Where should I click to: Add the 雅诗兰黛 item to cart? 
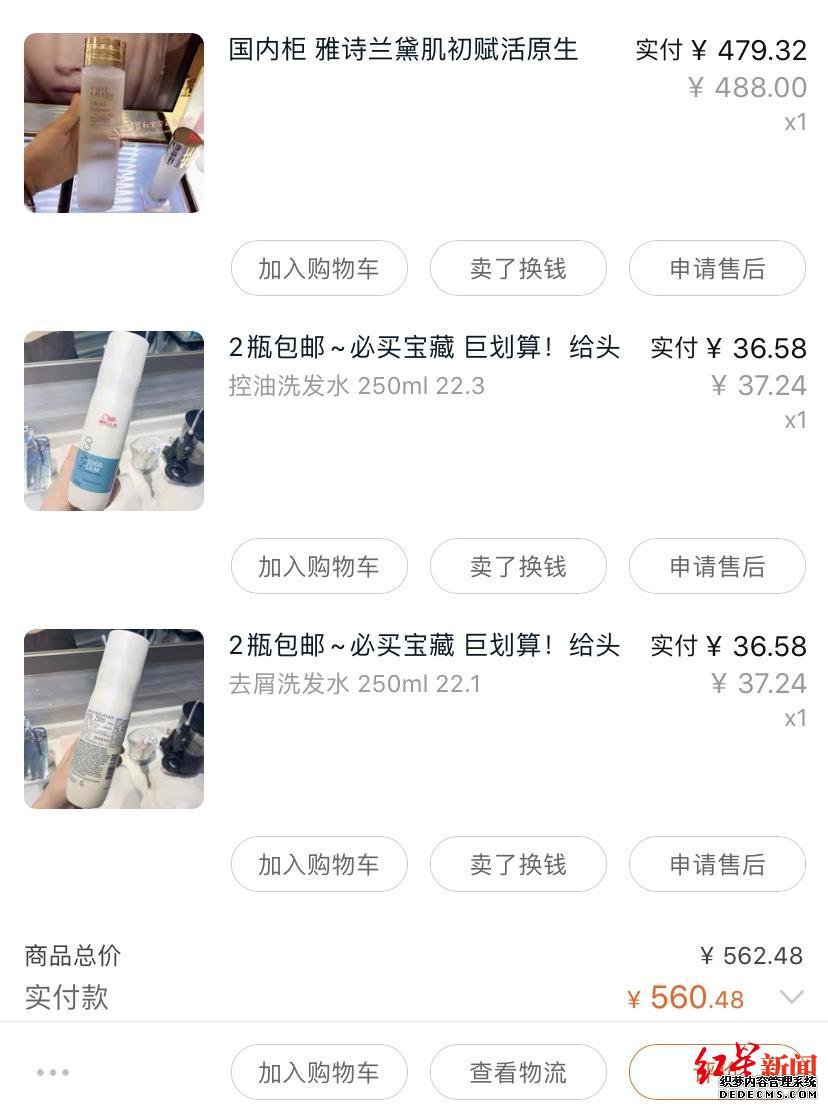tap(319, 268)
